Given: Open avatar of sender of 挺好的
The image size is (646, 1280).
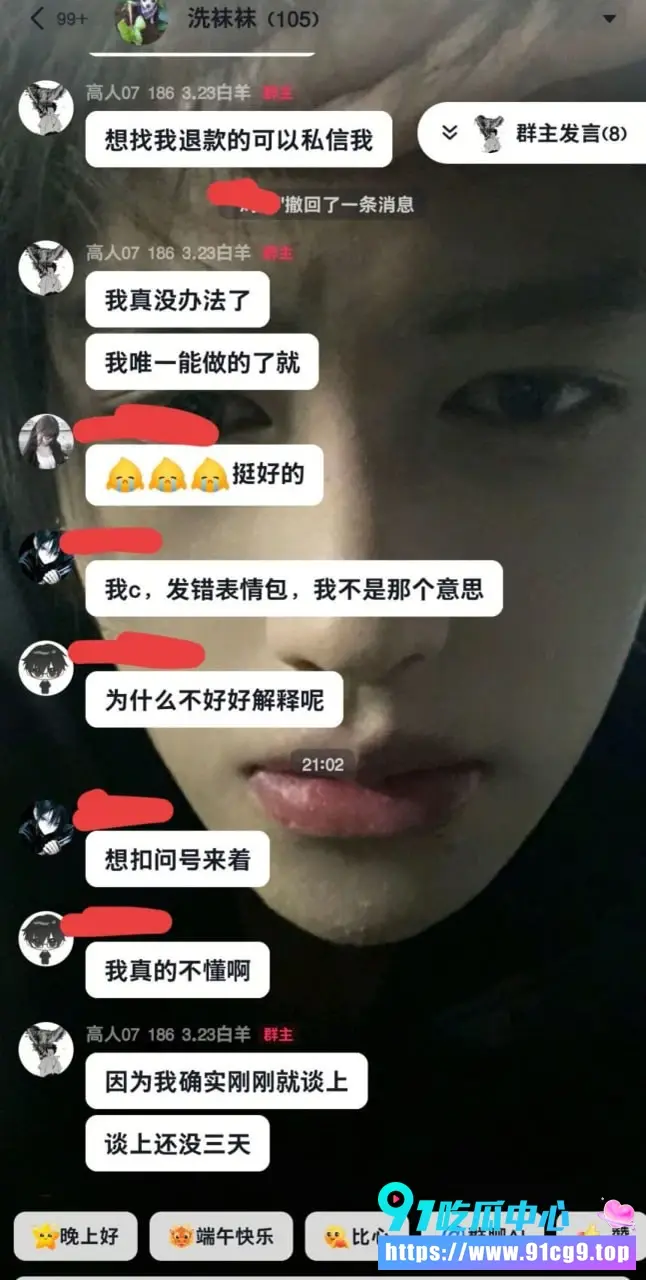Looking at the screenshot, I should point(46,441).
